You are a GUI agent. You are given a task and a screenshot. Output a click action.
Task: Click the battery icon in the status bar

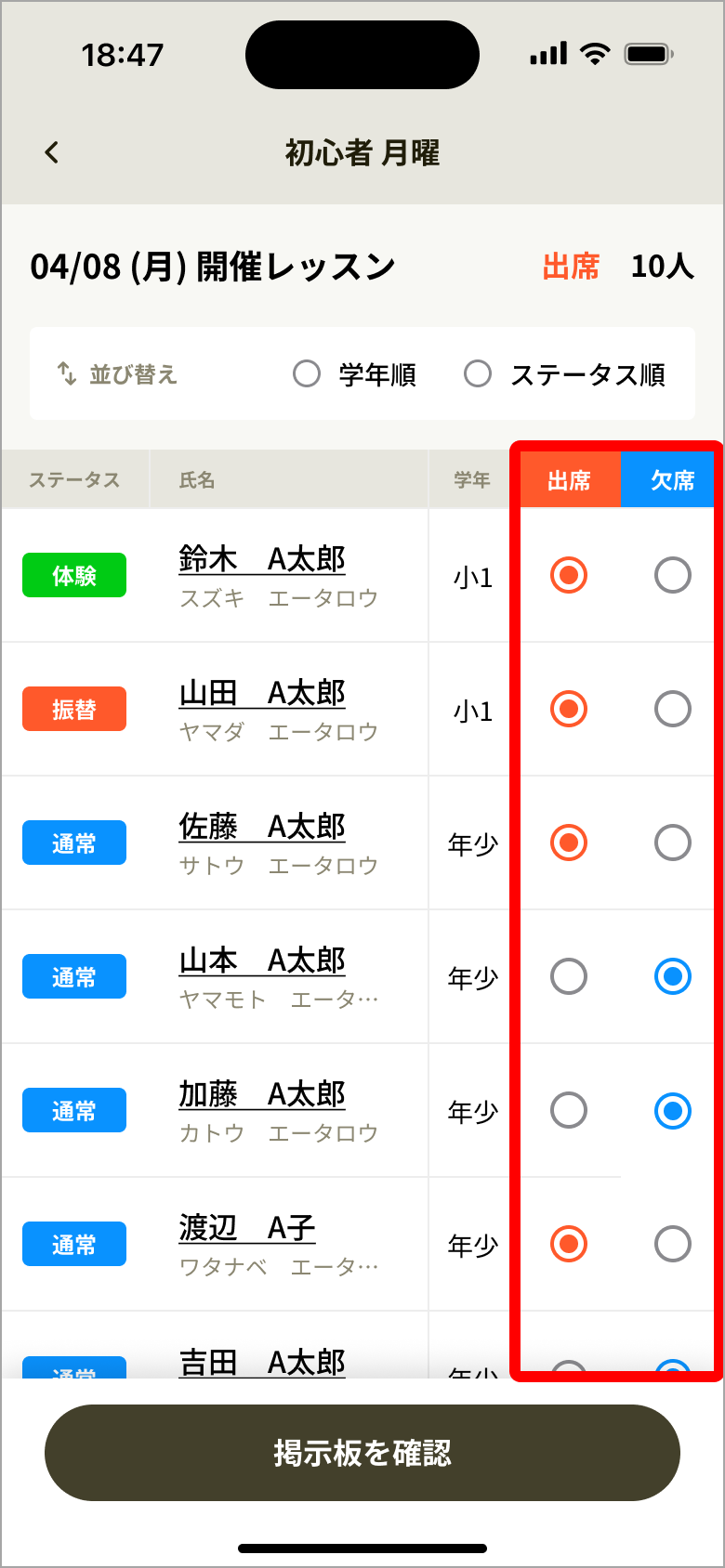(649, 54)
